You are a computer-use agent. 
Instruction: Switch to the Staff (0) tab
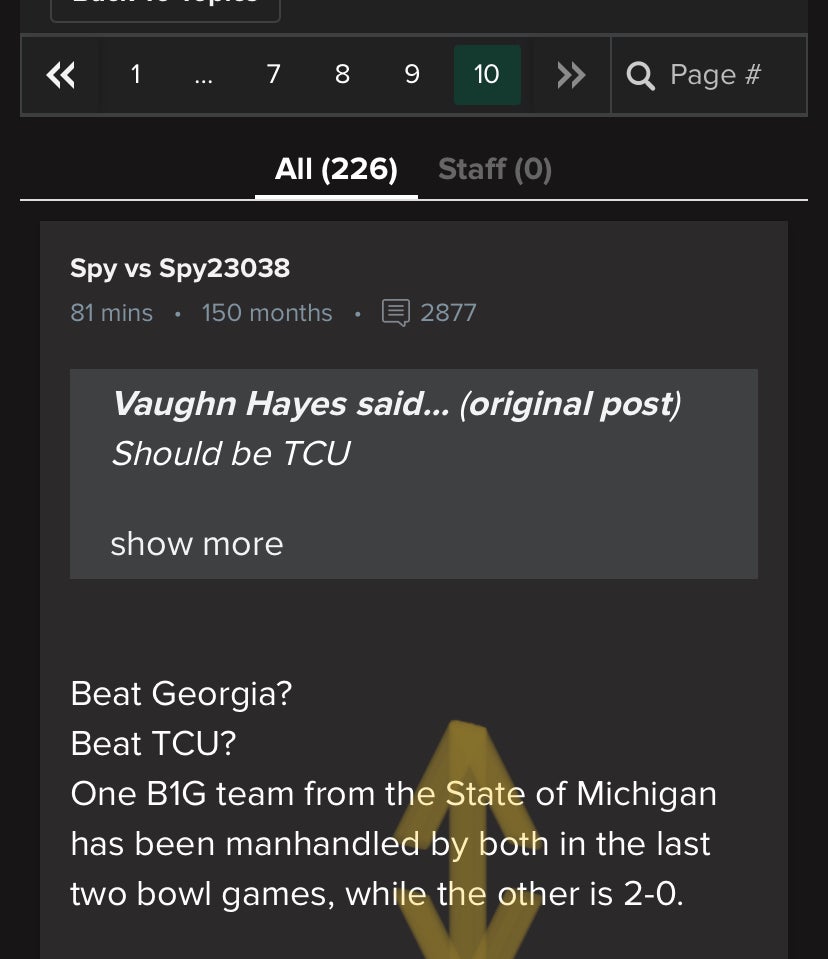click(495, 169)
